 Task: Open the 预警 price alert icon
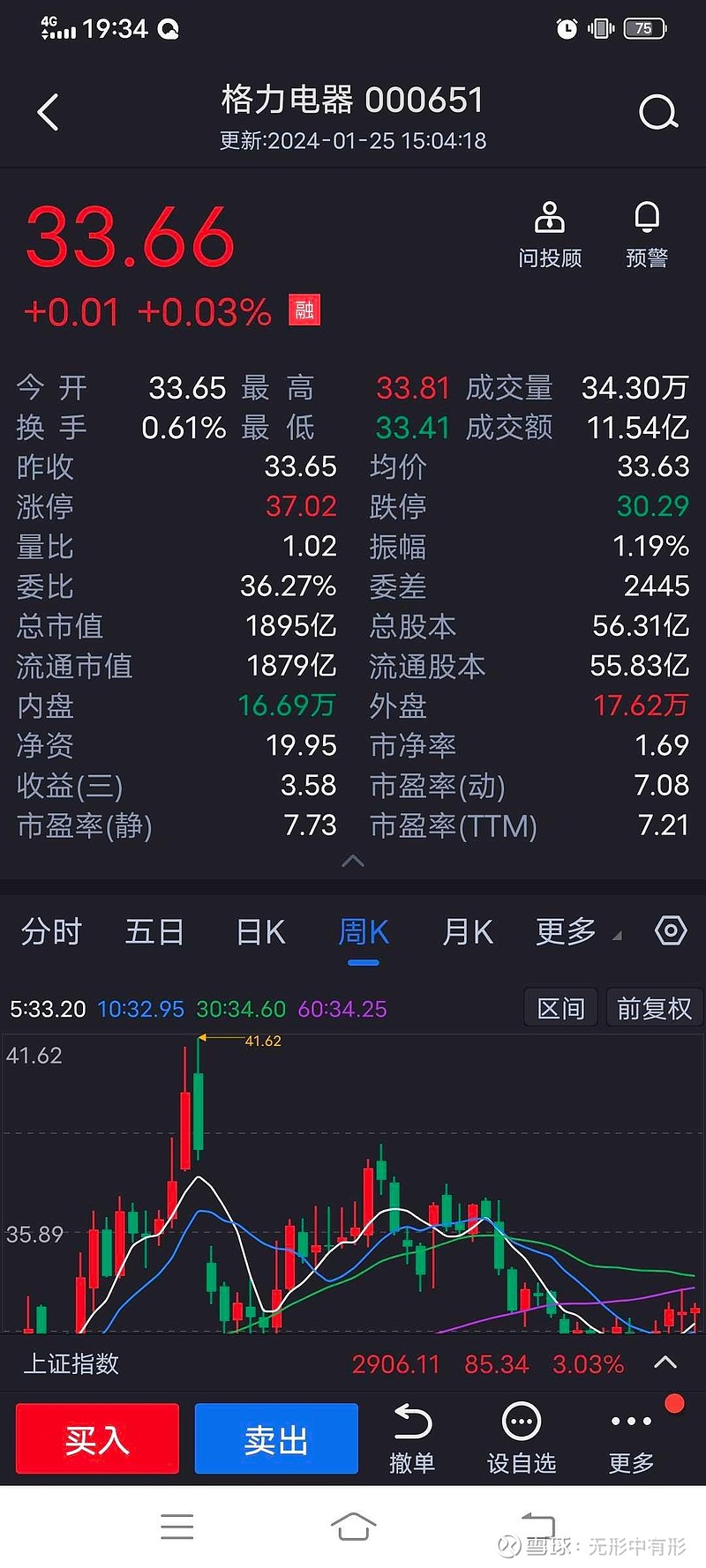[646, 231]
